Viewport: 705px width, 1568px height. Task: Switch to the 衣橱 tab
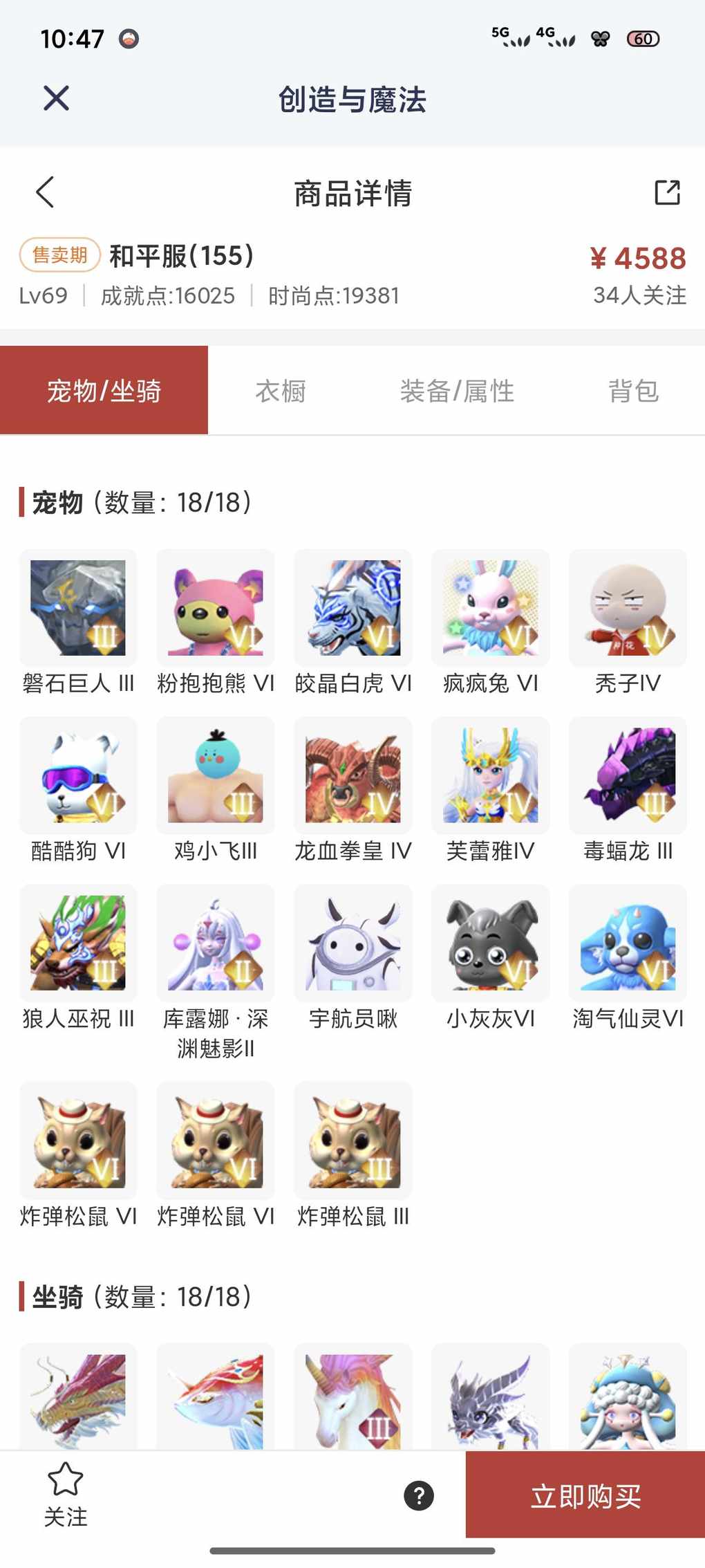(x=281, y=391)
